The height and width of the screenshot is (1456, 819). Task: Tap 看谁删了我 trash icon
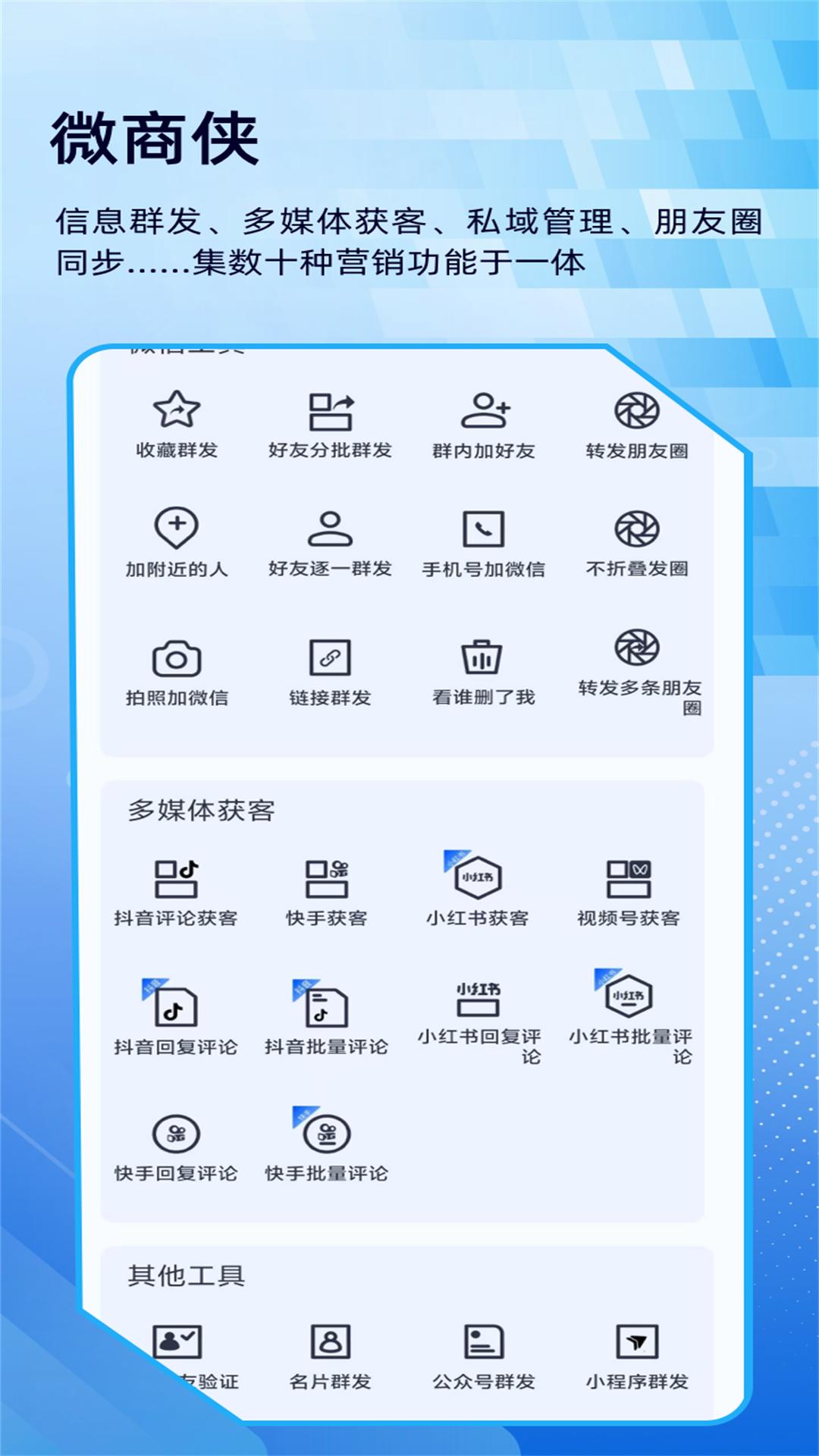pos(485,658)
